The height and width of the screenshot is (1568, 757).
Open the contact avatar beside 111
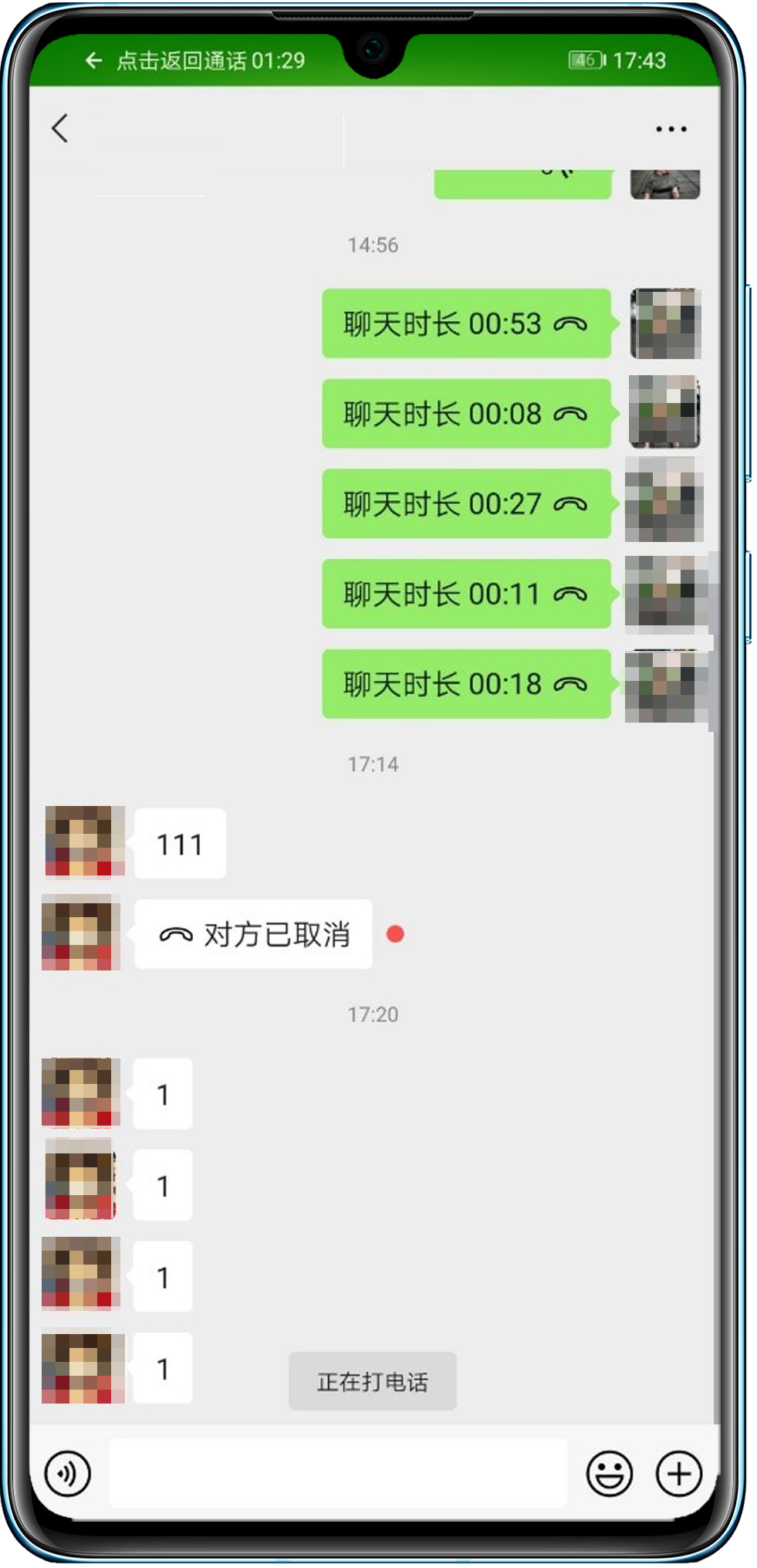(84, 842)
